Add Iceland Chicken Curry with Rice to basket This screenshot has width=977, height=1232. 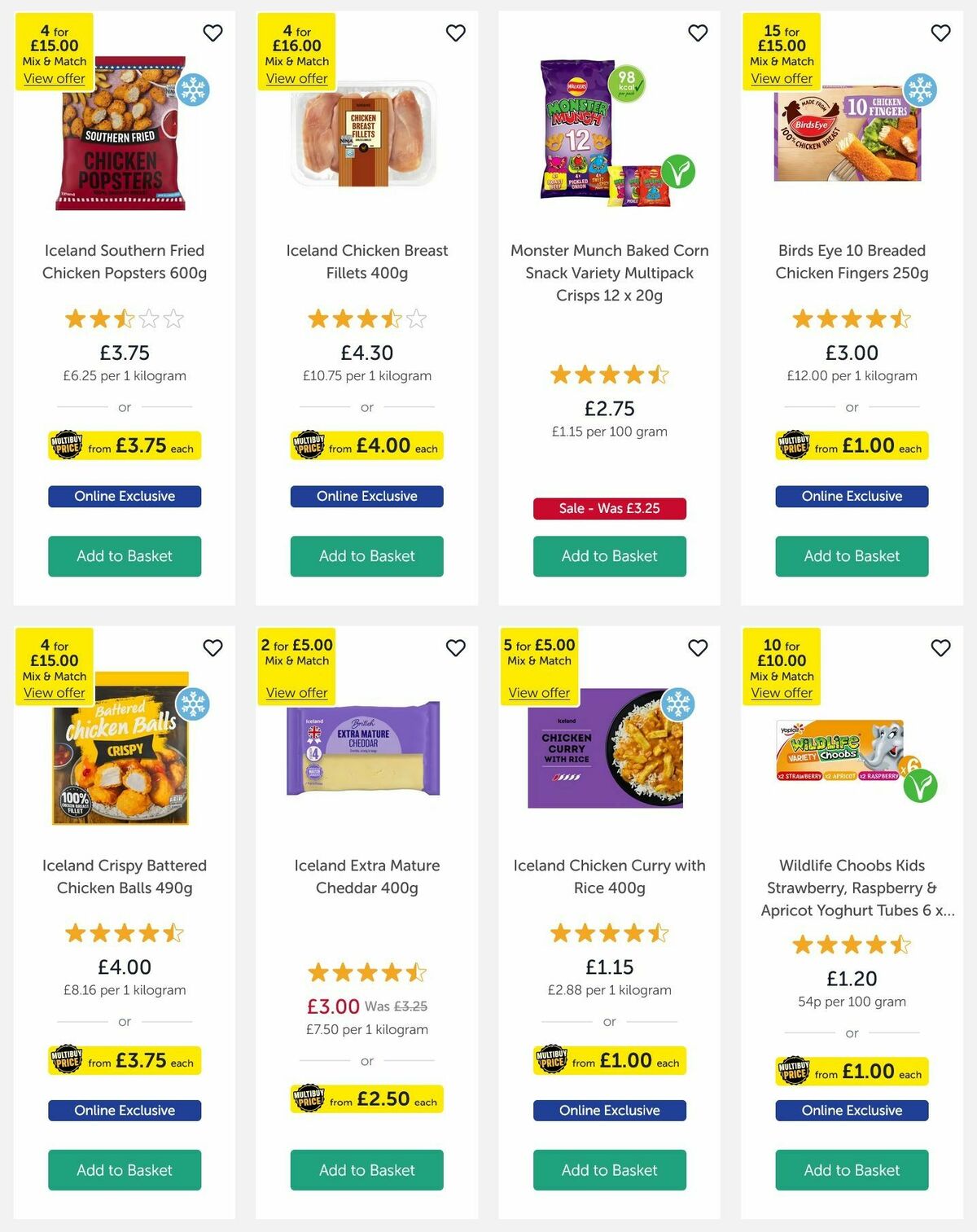point(609,1170)
